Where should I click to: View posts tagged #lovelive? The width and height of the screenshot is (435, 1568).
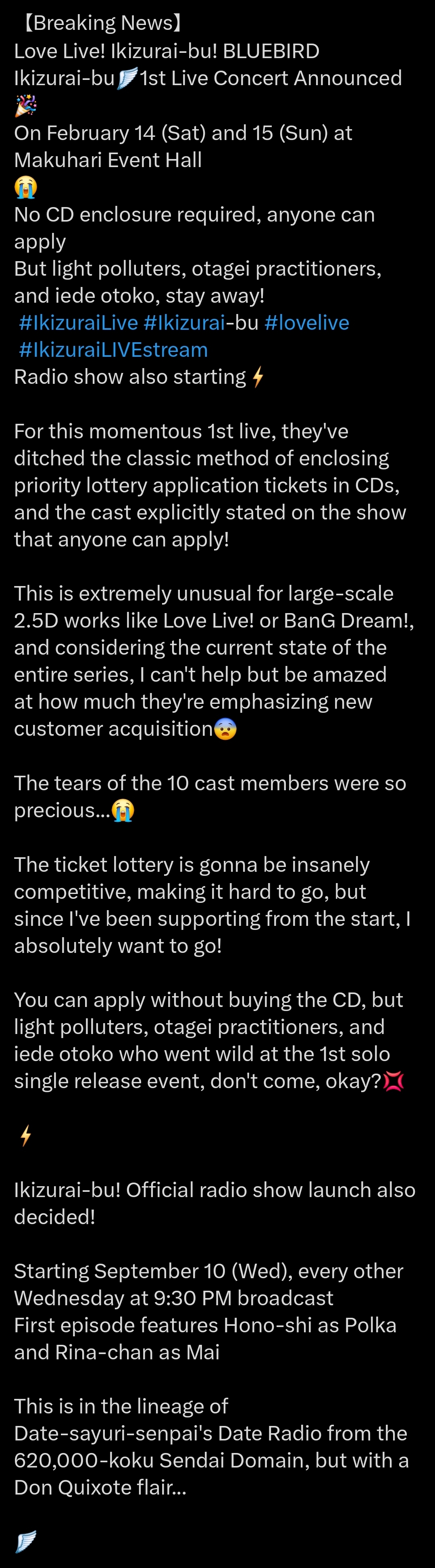[307, 322]
